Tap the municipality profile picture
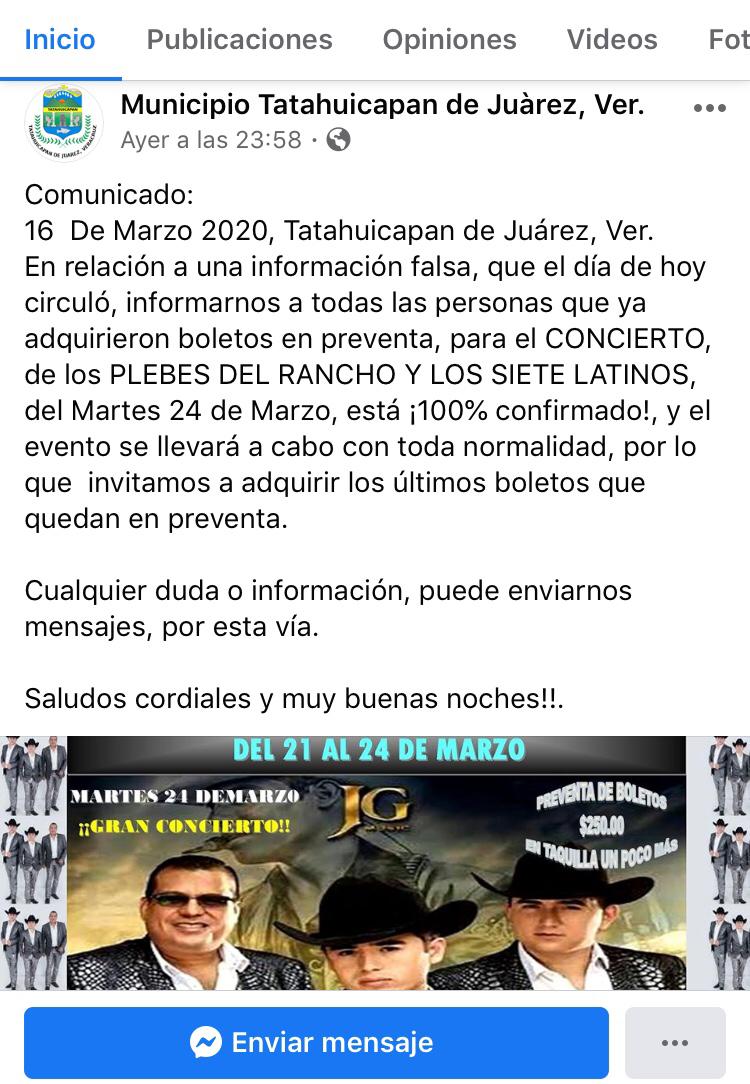Viewport: 750px width, 1084px height. tap(63, 123)
